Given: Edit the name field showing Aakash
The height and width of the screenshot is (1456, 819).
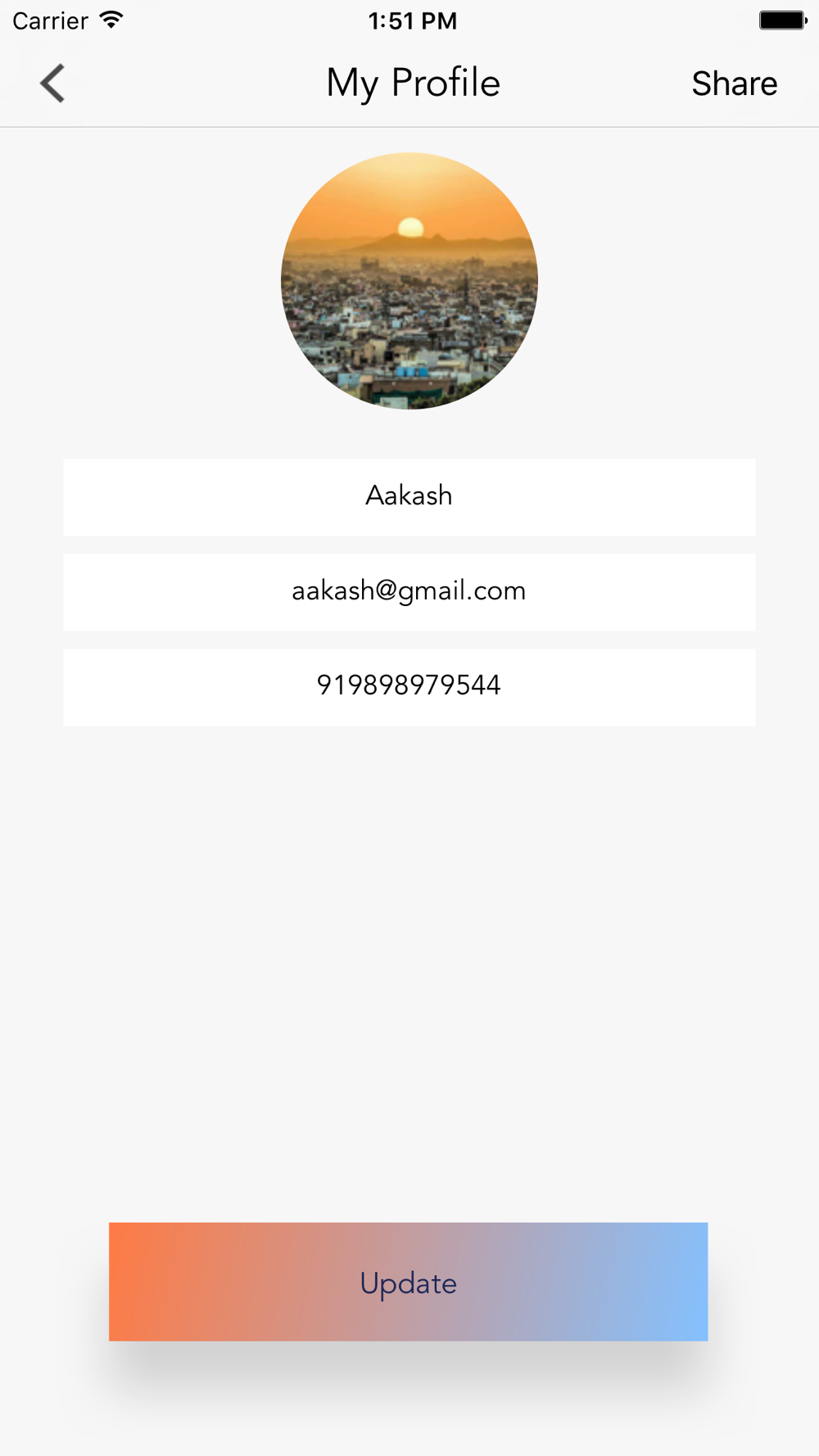Looking at the screenshot, I should 409,497.
